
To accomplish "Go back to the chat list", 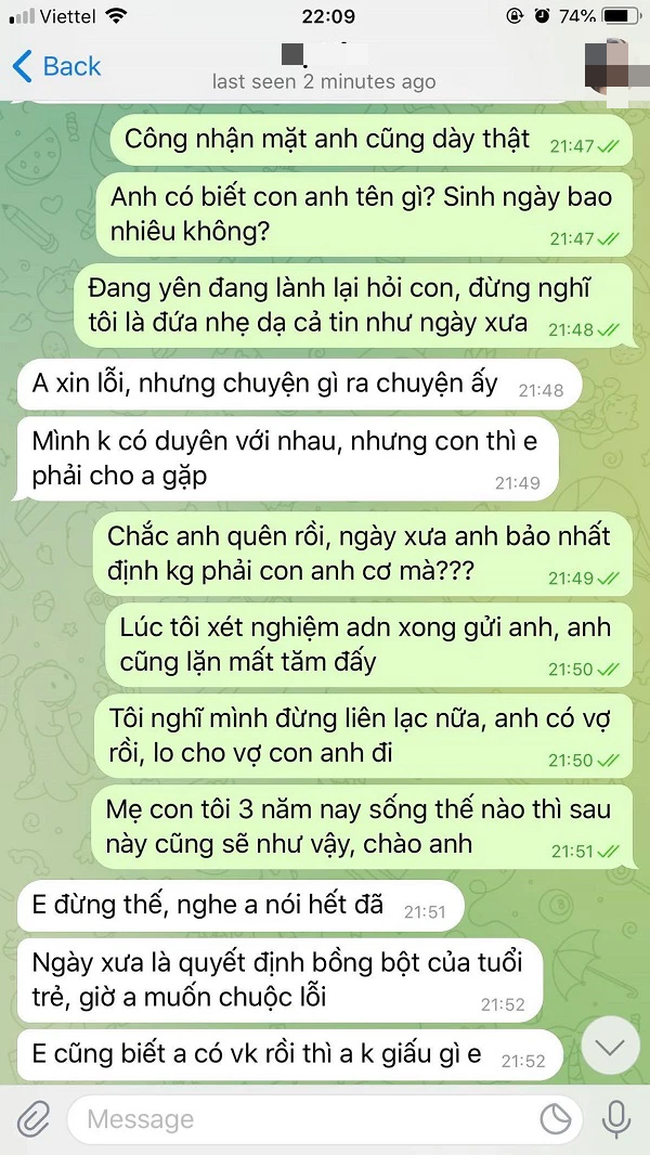I will (56, 67).
